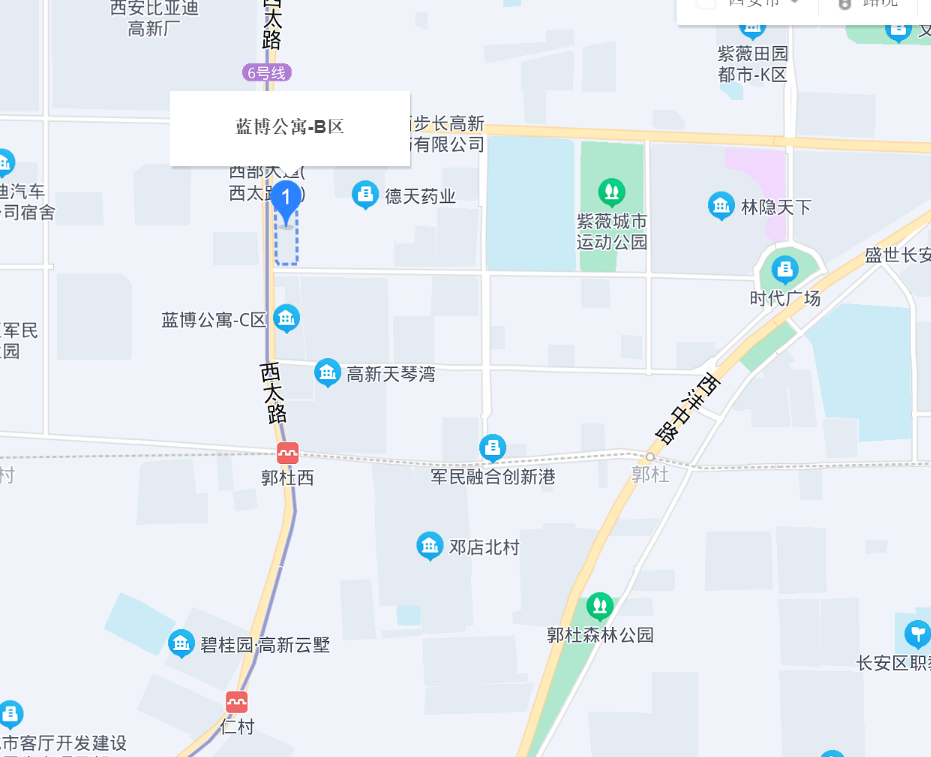Open the 碧桂园·高新云墅 marker
Viewport: 931px width, 757px height.
pyautogui.click(x=181, y=644)
